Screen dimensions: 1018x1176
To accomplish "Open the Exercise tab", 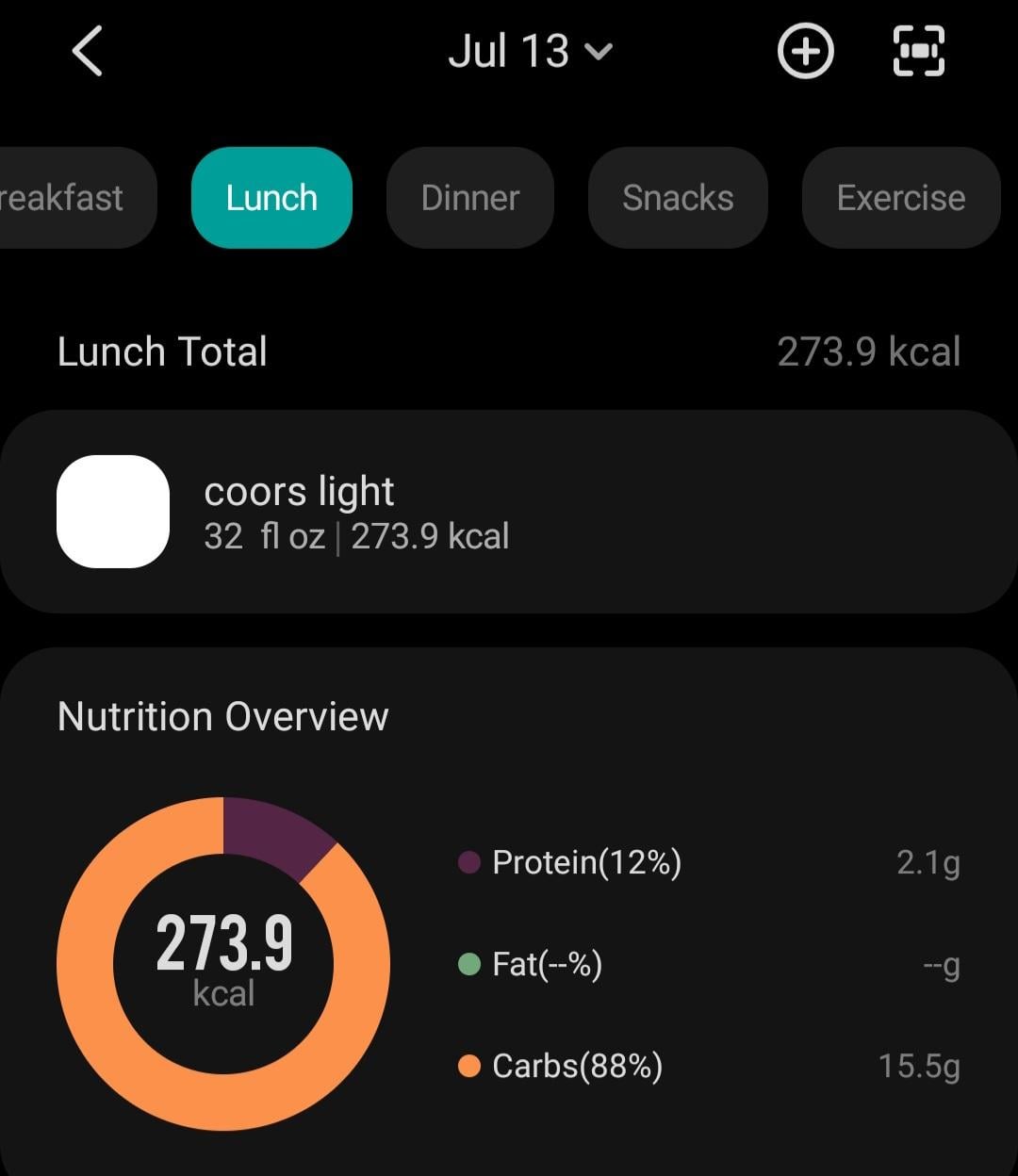I will click(900, 198).
